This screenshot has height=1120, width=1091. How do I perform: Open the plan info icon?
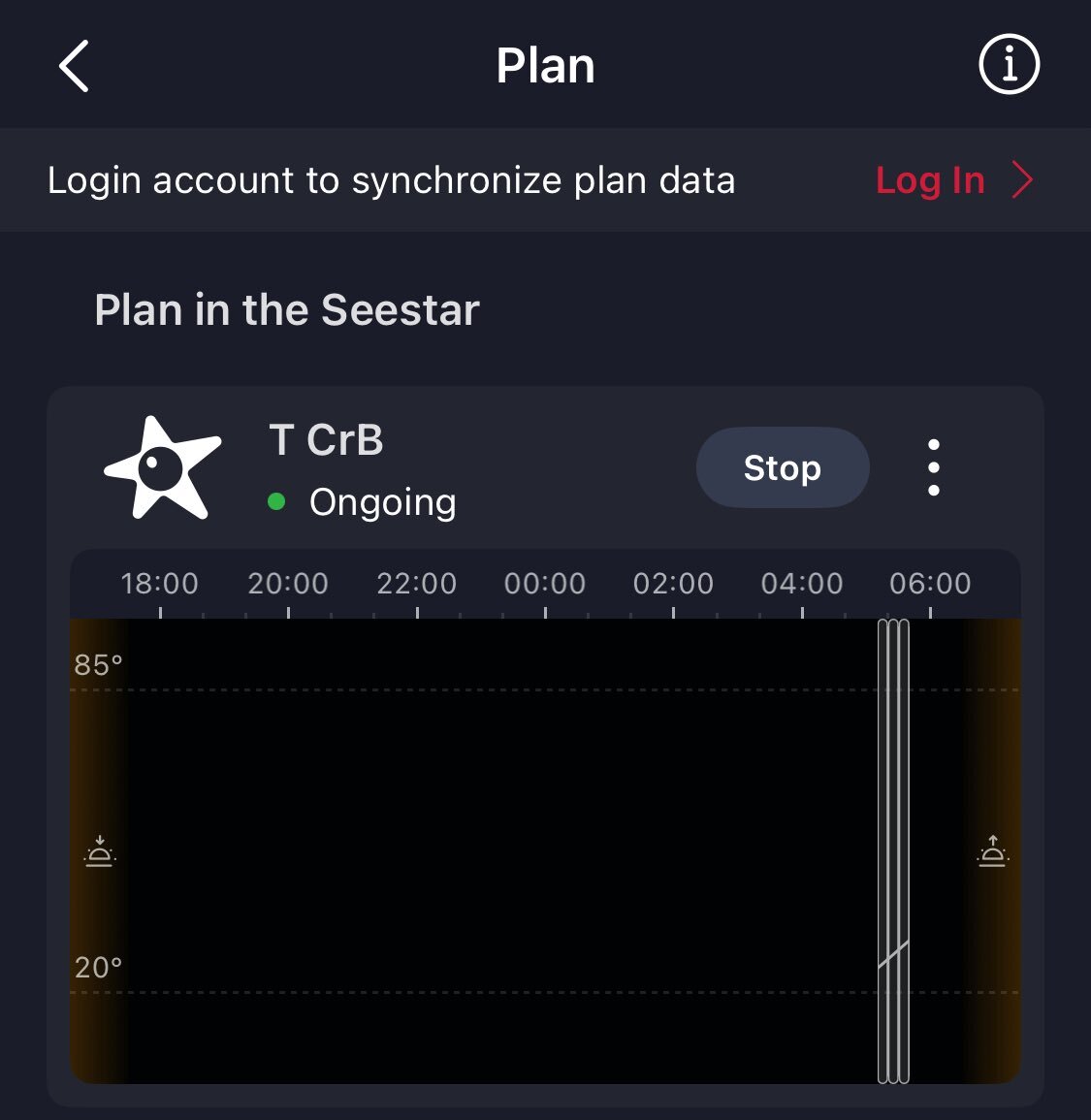pos(1009,66)
